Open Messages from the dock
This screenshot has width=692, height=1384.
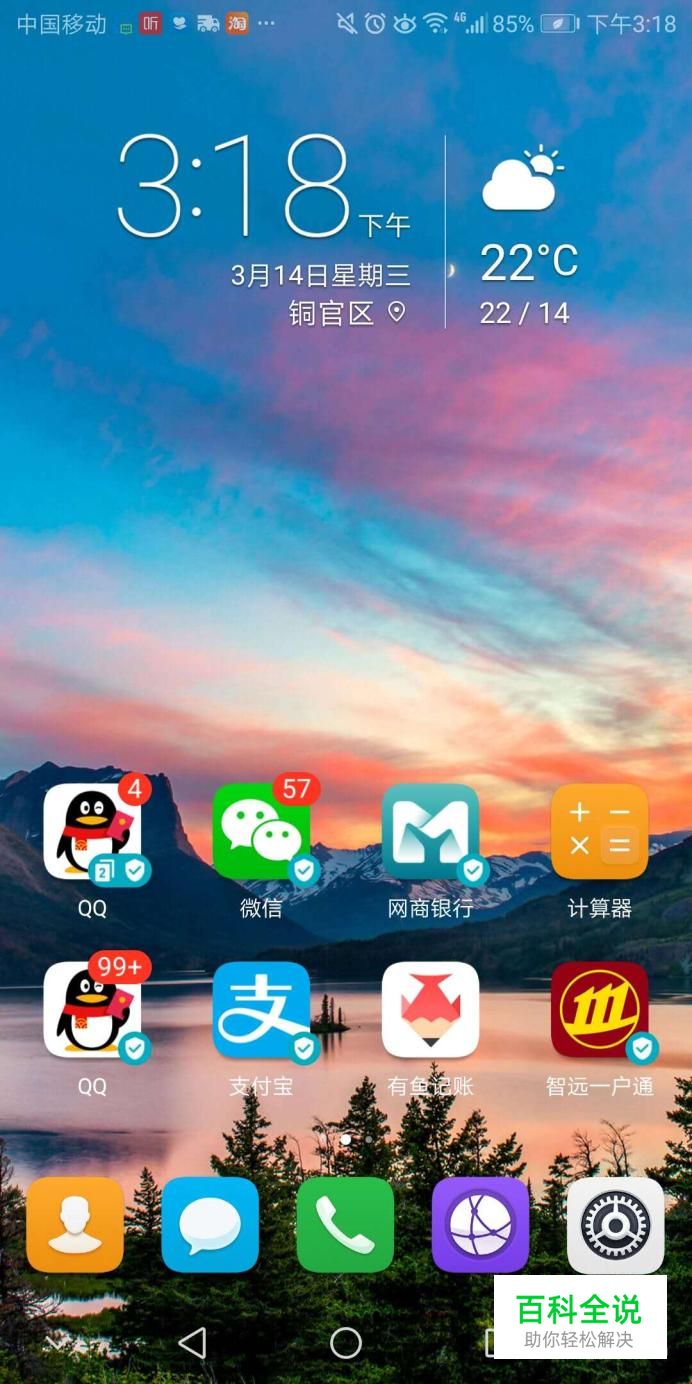point(210,1225)
